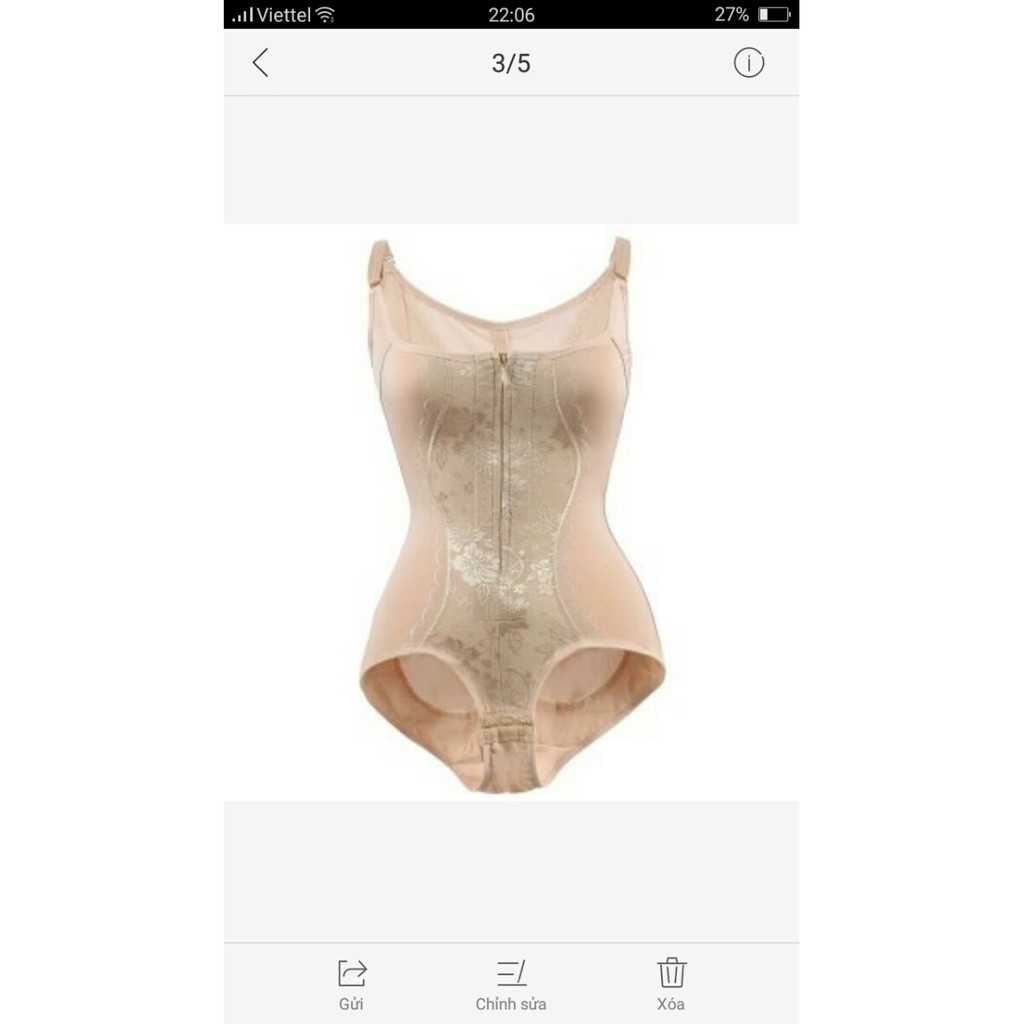Go back from the photo viewer
This screenshot has height=1024, width=1024.
point(260,63)
